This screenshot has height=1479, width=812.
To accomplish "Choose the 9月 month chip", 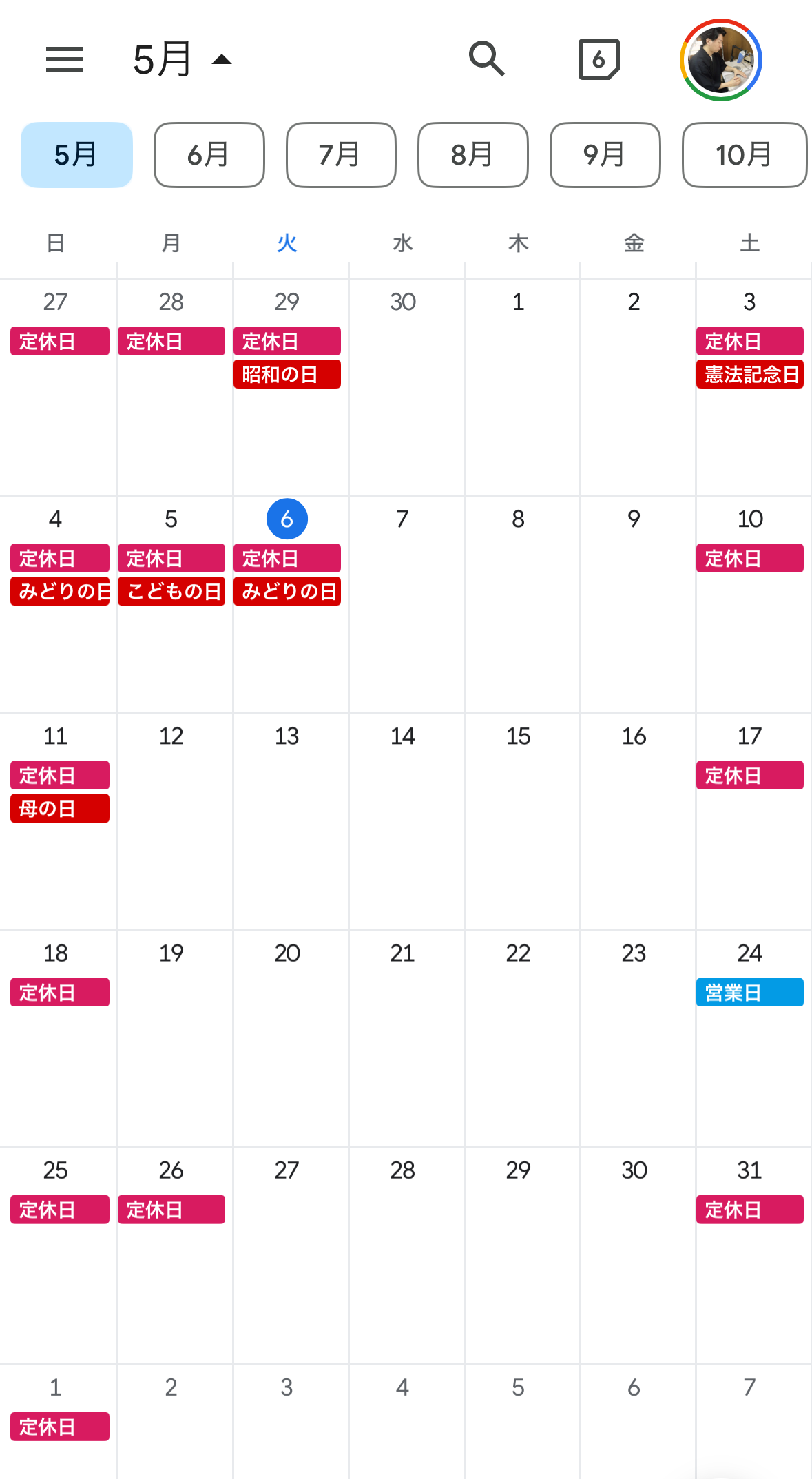I will tap(605, 155).
